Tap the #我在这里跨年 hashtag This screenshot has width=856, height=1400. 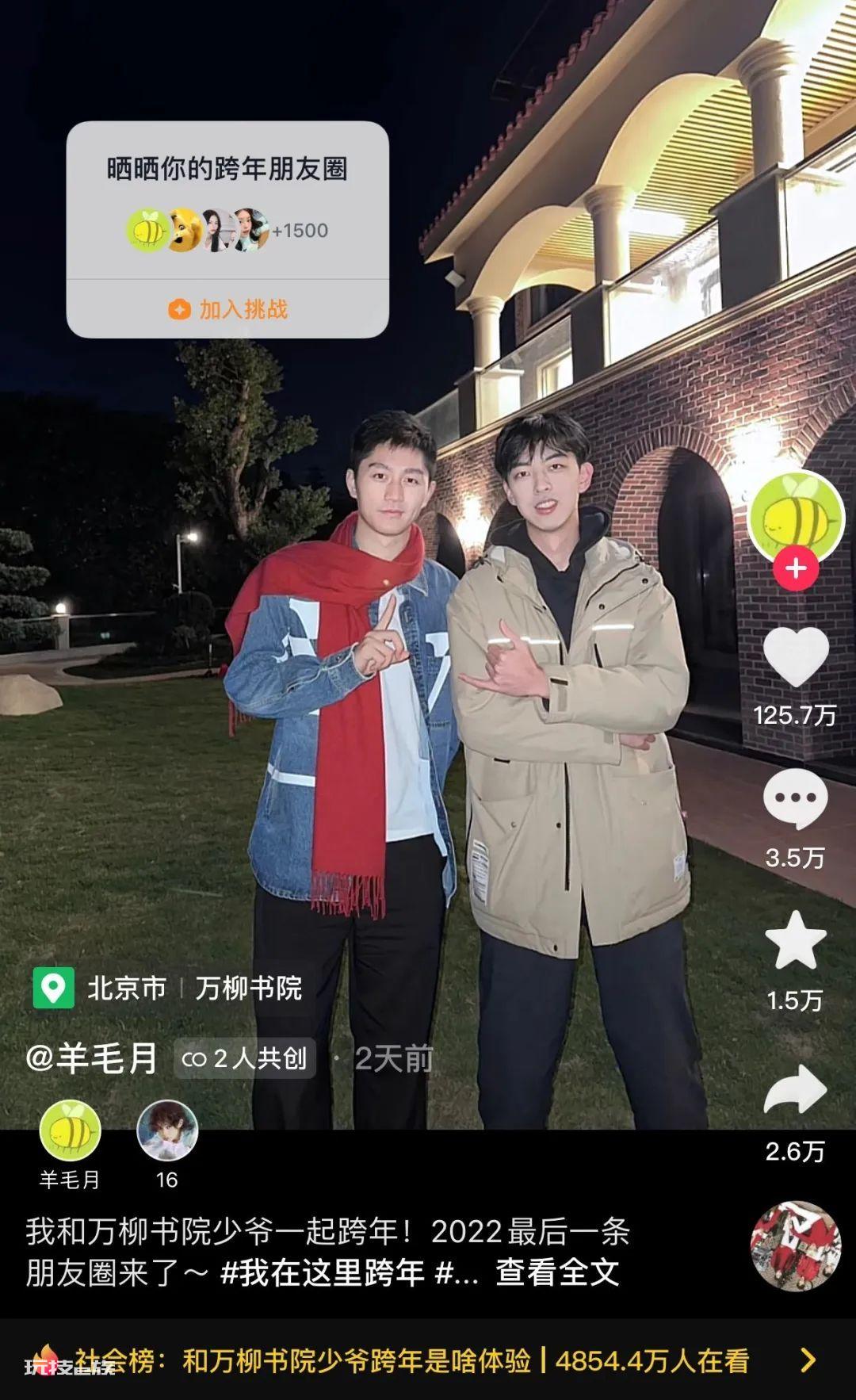322,1273
